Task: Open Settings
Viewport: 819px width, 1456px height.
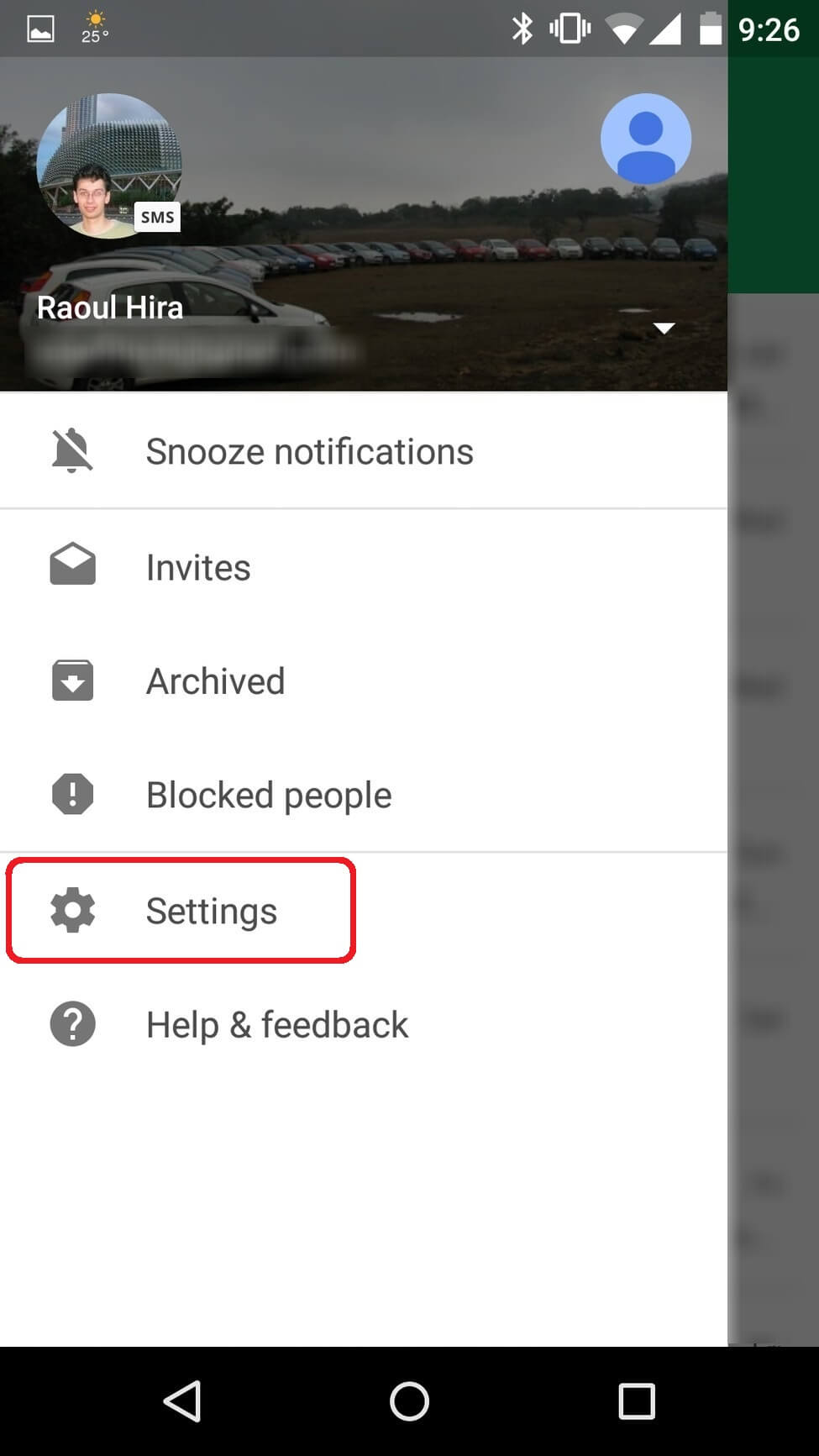Action: [364, 911]
